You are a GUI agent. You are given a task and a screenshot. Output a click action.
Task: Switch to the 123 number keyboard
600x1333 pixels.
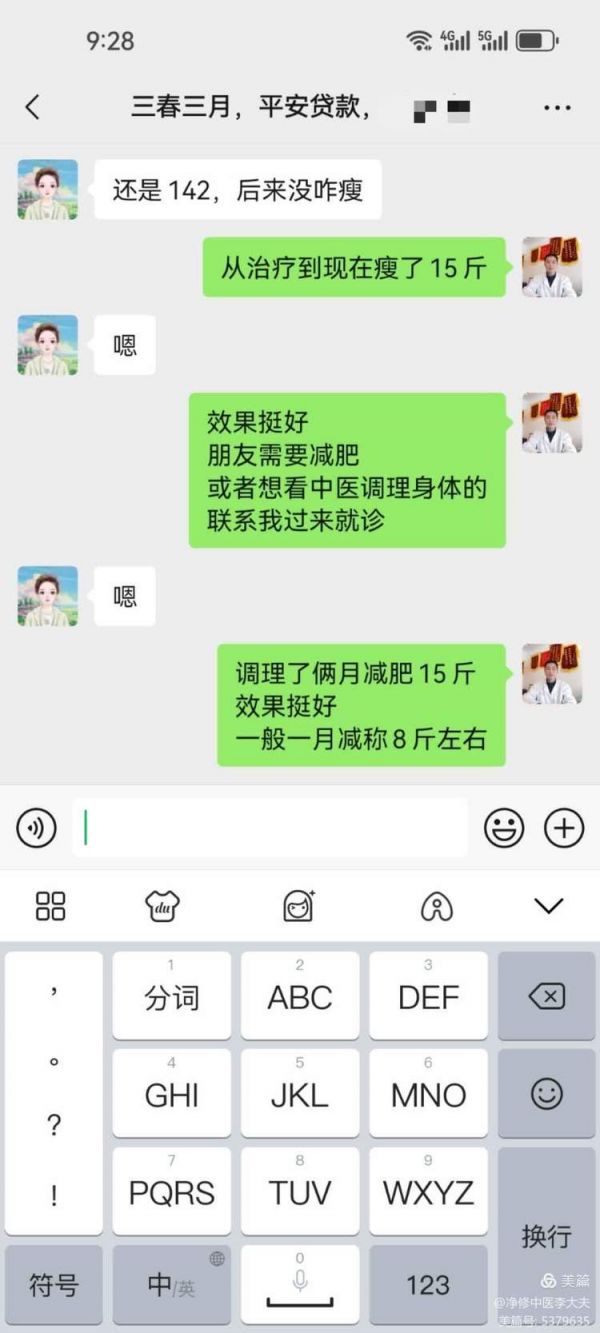[428, 1285]
